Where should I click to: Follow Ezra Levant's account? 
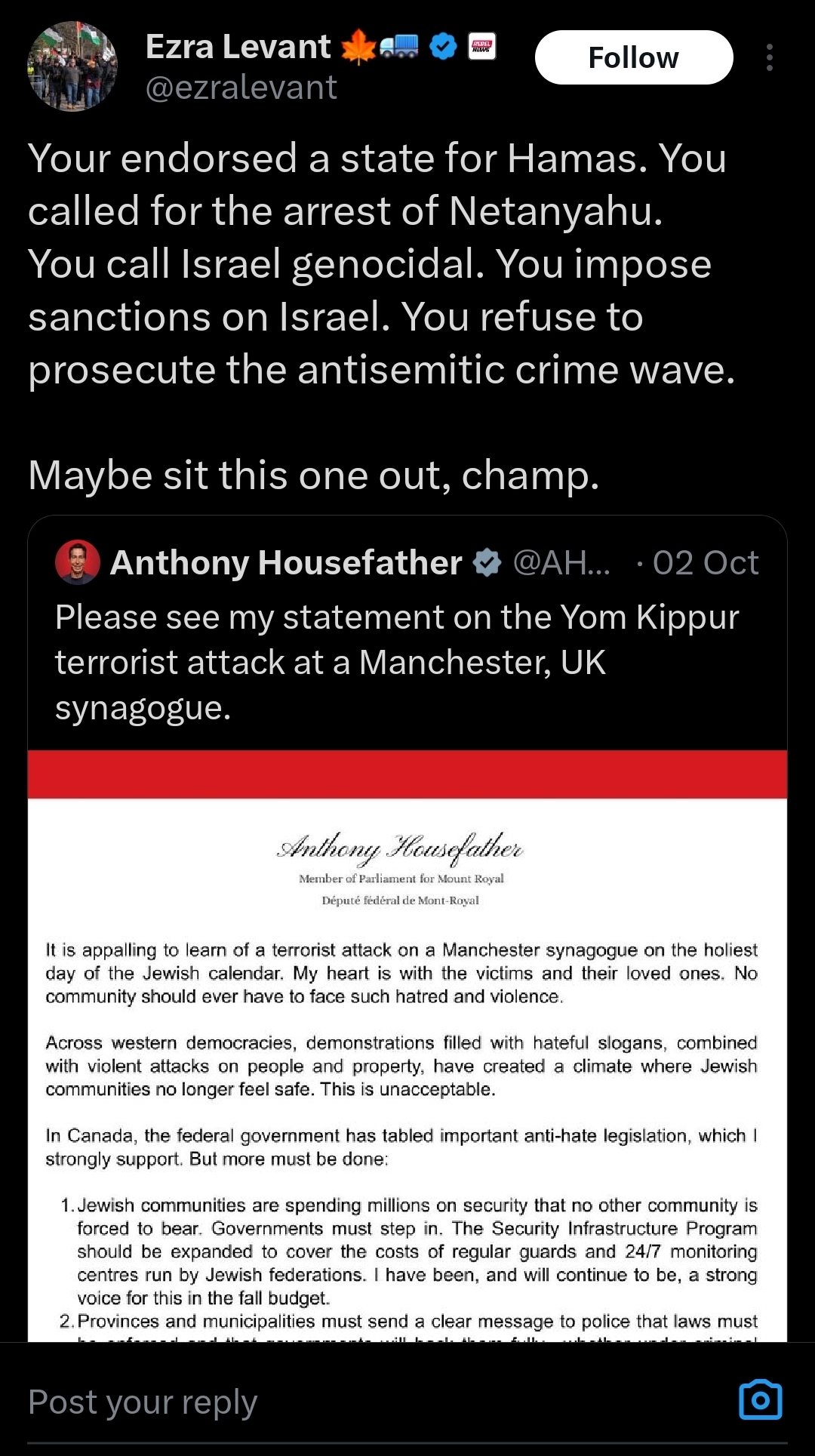tap(633, 57)
